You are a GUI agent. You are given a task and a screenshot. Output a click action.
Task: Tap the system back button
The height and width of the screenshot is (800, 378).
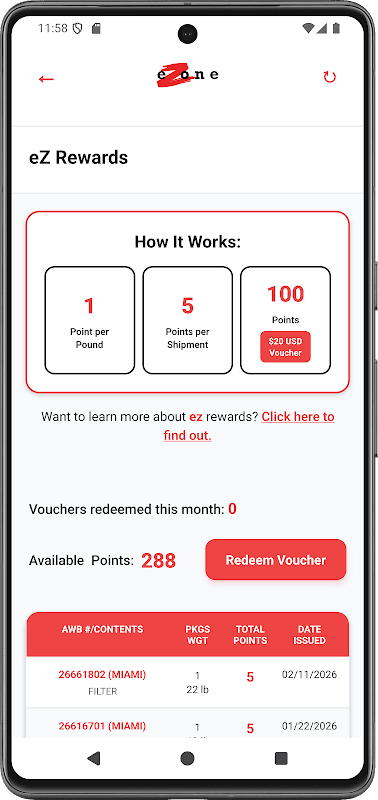pyautogui.click(x=93, y=758)
